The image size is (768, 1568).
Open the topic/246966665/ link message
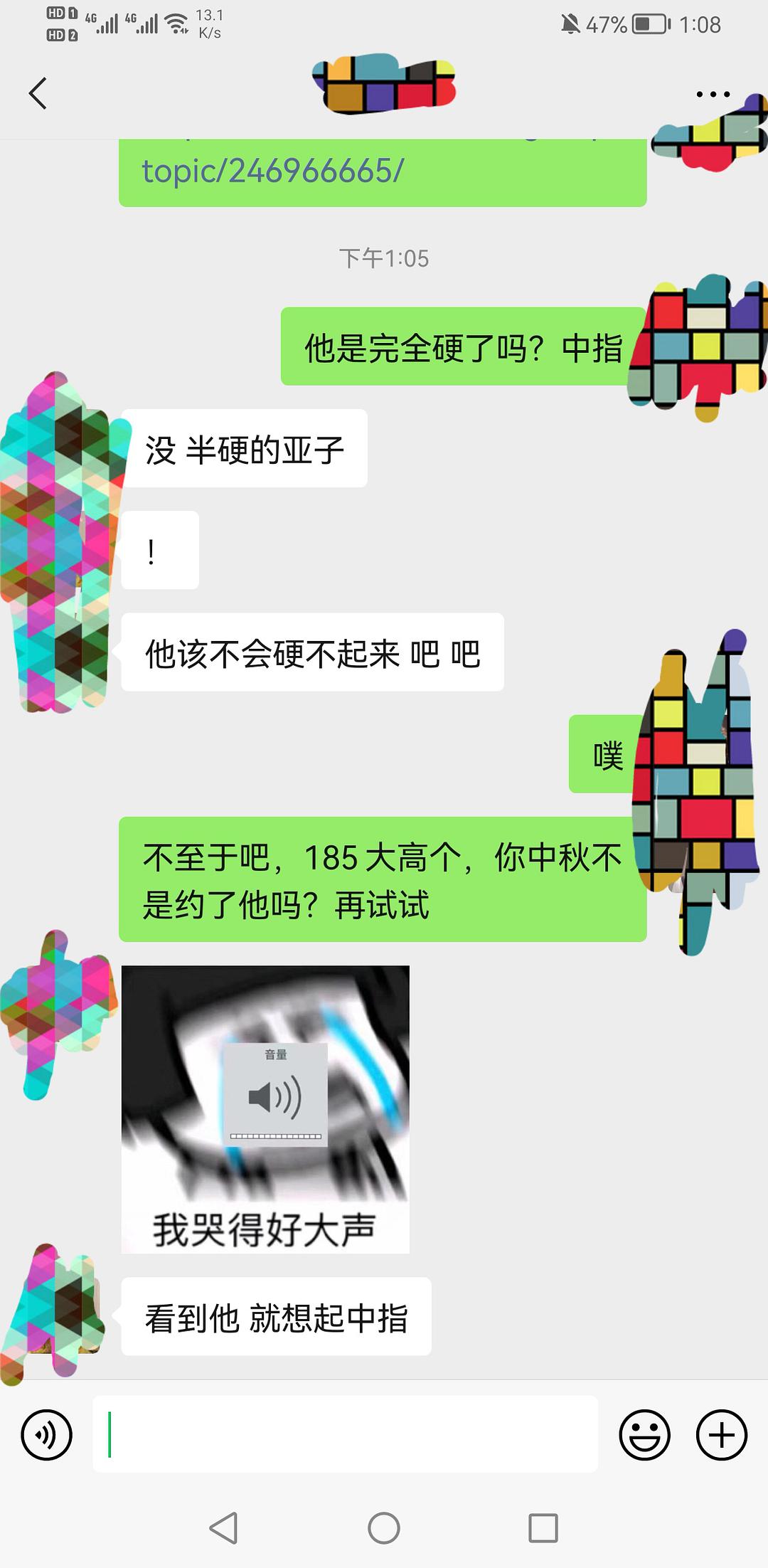coord(274,171)
